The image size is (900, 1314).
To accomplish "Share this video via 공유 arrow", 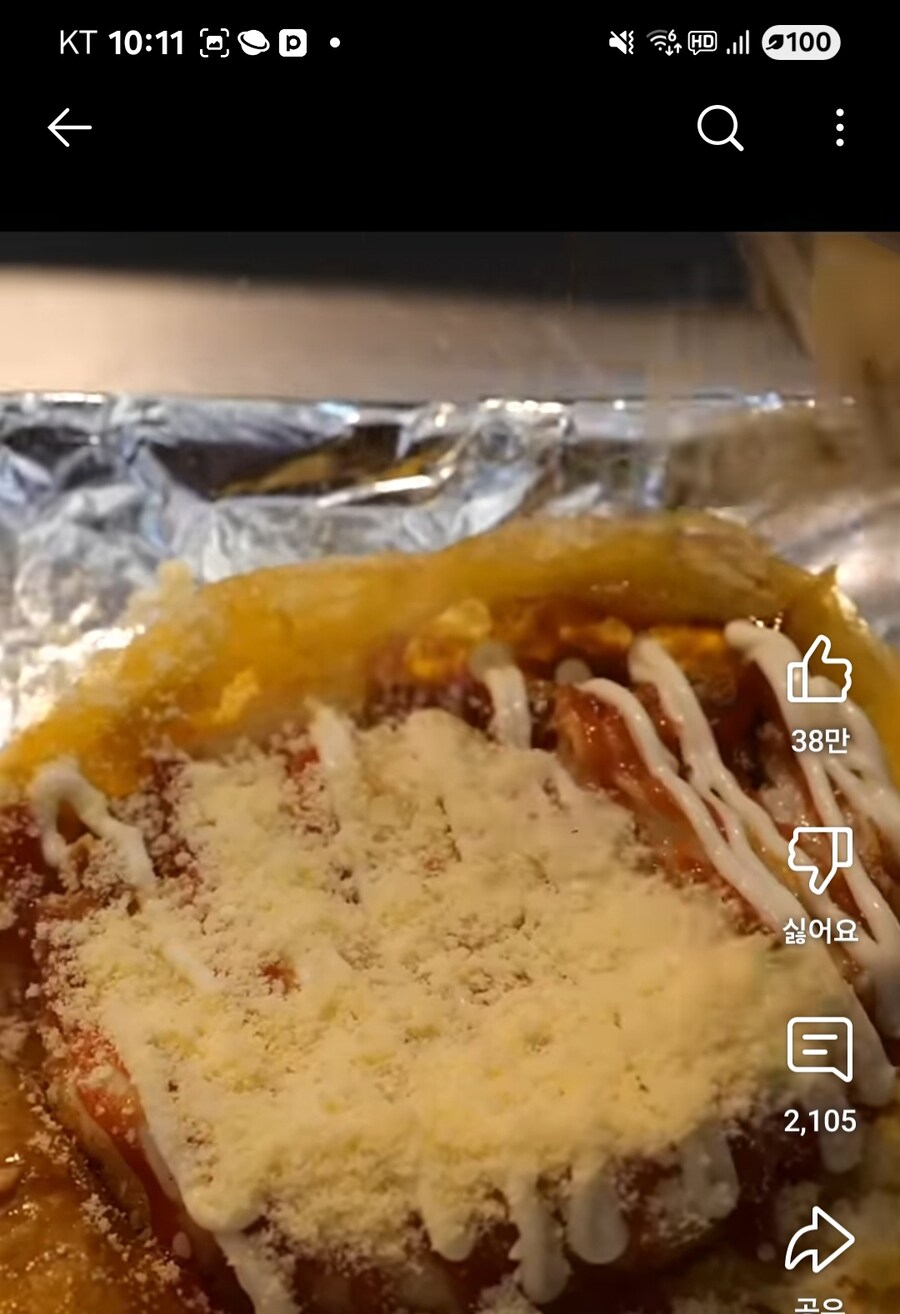I will pyautogui.click(x=819, y=1240).
